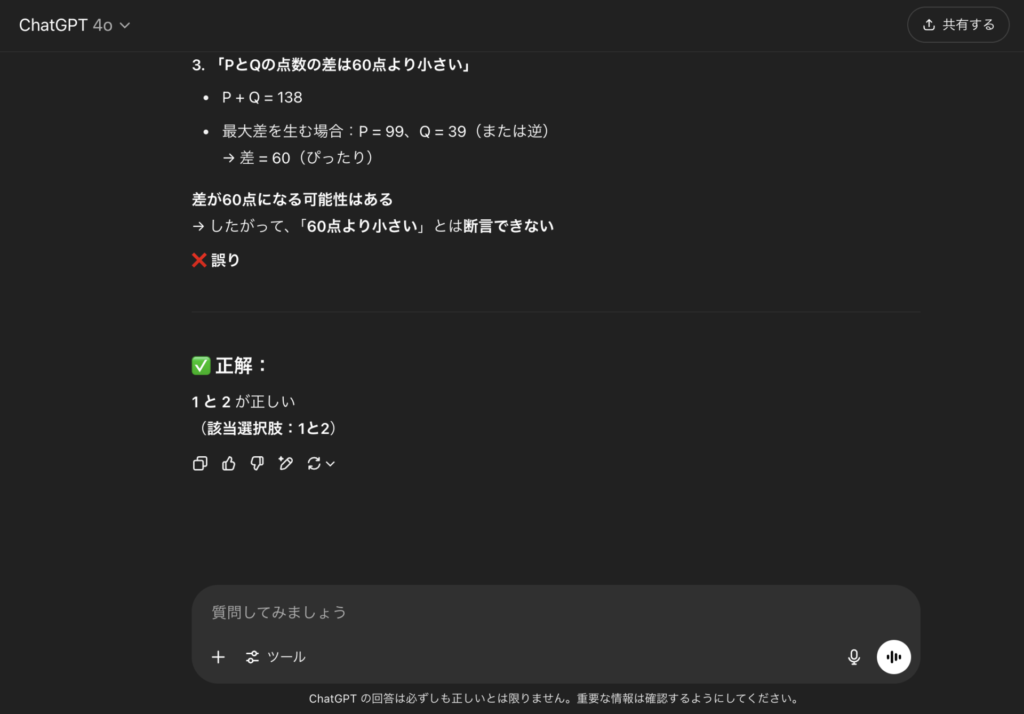The width and height of the screenshot is (1024, 714).
Task: Copy the response text
Action: pyautogui.click(x=200, y=463)
